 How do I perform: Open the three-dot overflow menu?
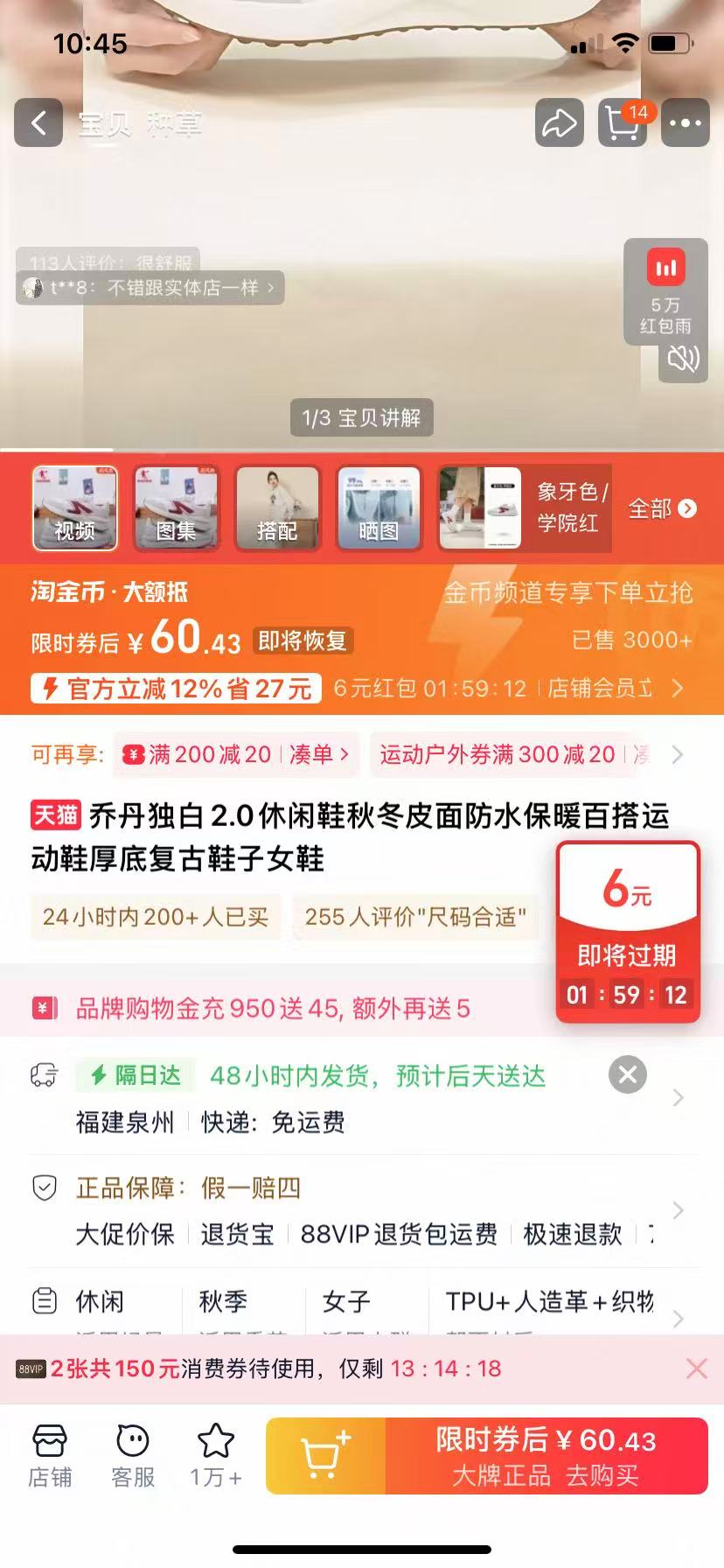pyautogui.click(x=685, y=122)
